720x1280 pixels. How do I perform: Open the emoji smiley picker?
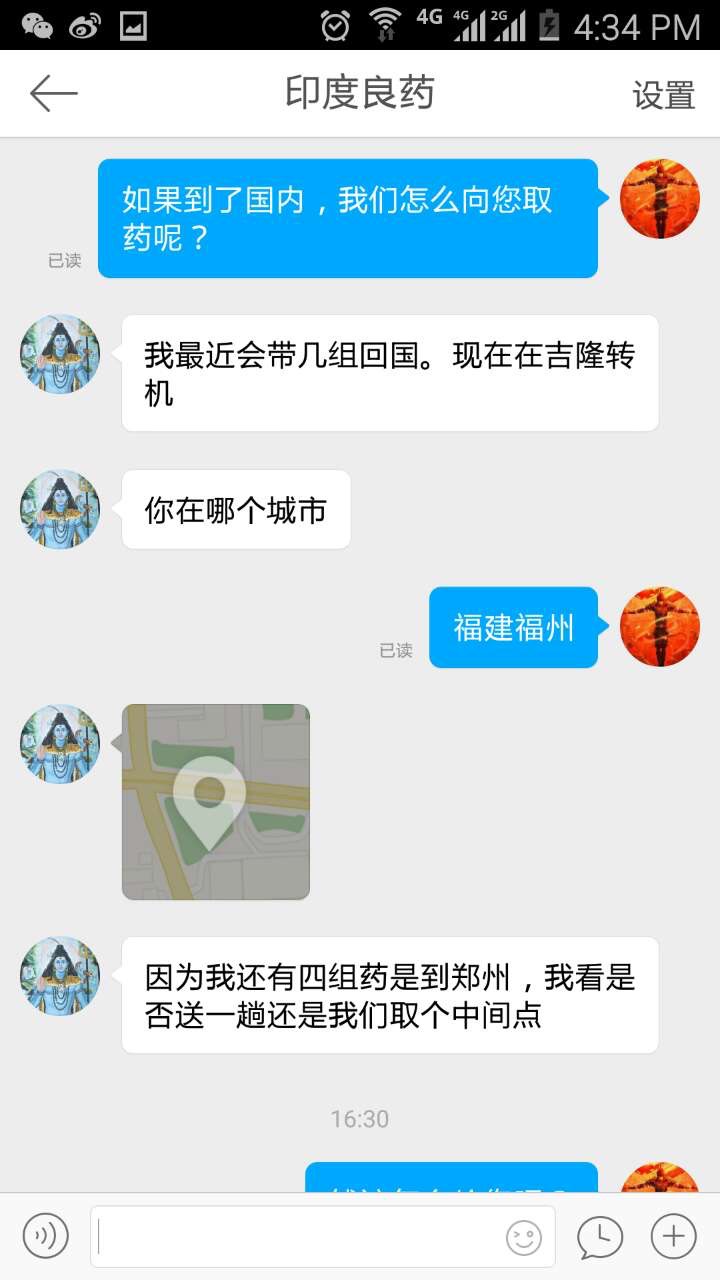(523, 1238)
